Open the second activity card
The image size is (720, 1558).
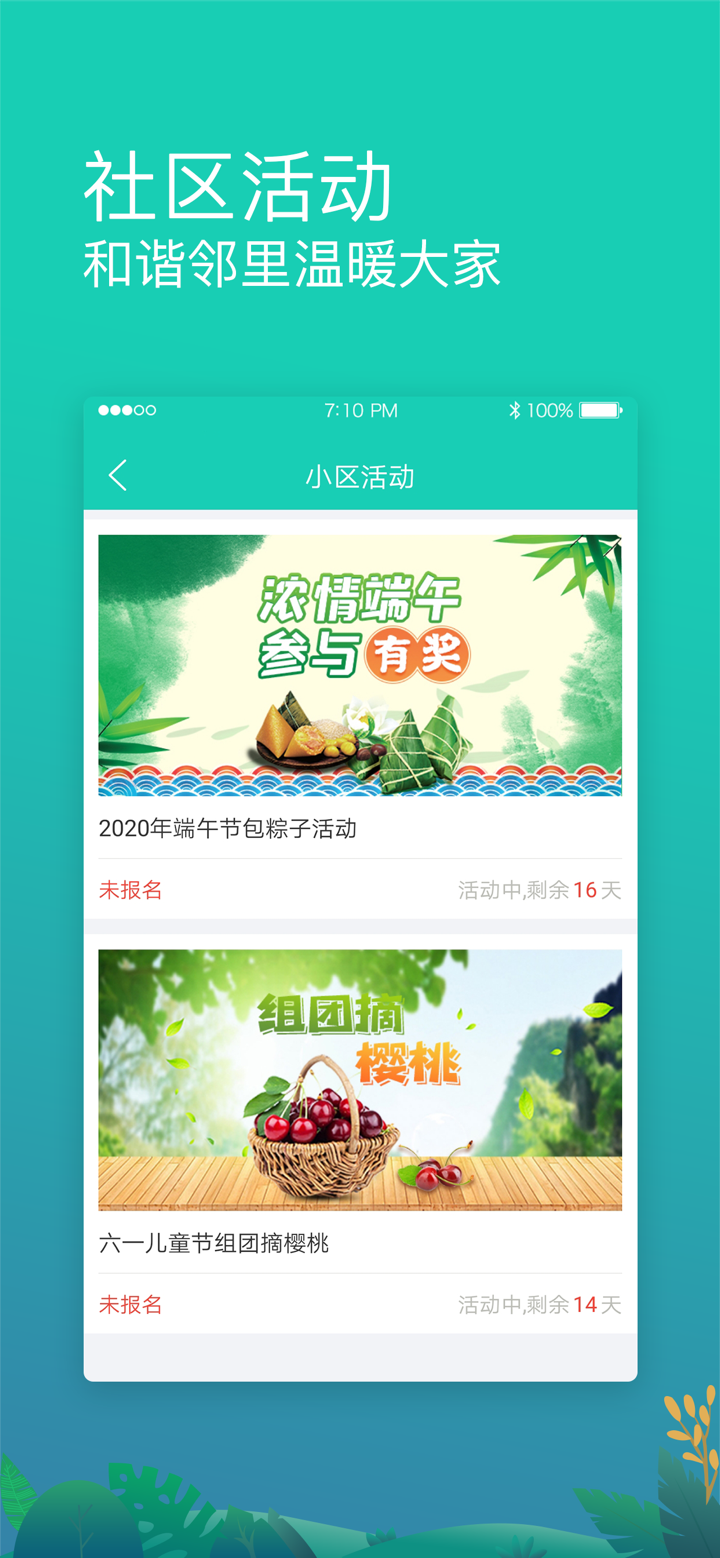360,1130
